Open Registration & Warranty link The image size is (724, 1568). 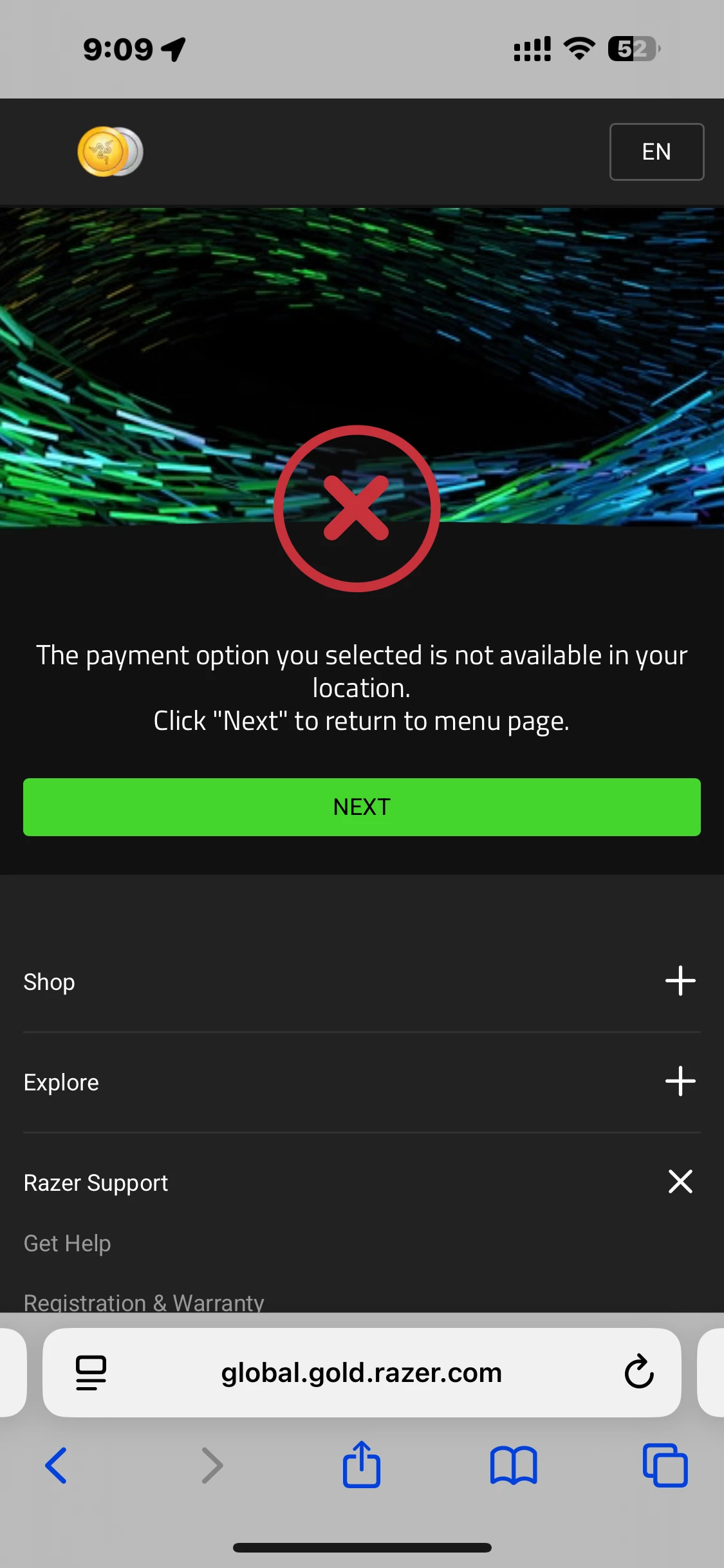coord(144,1302)
